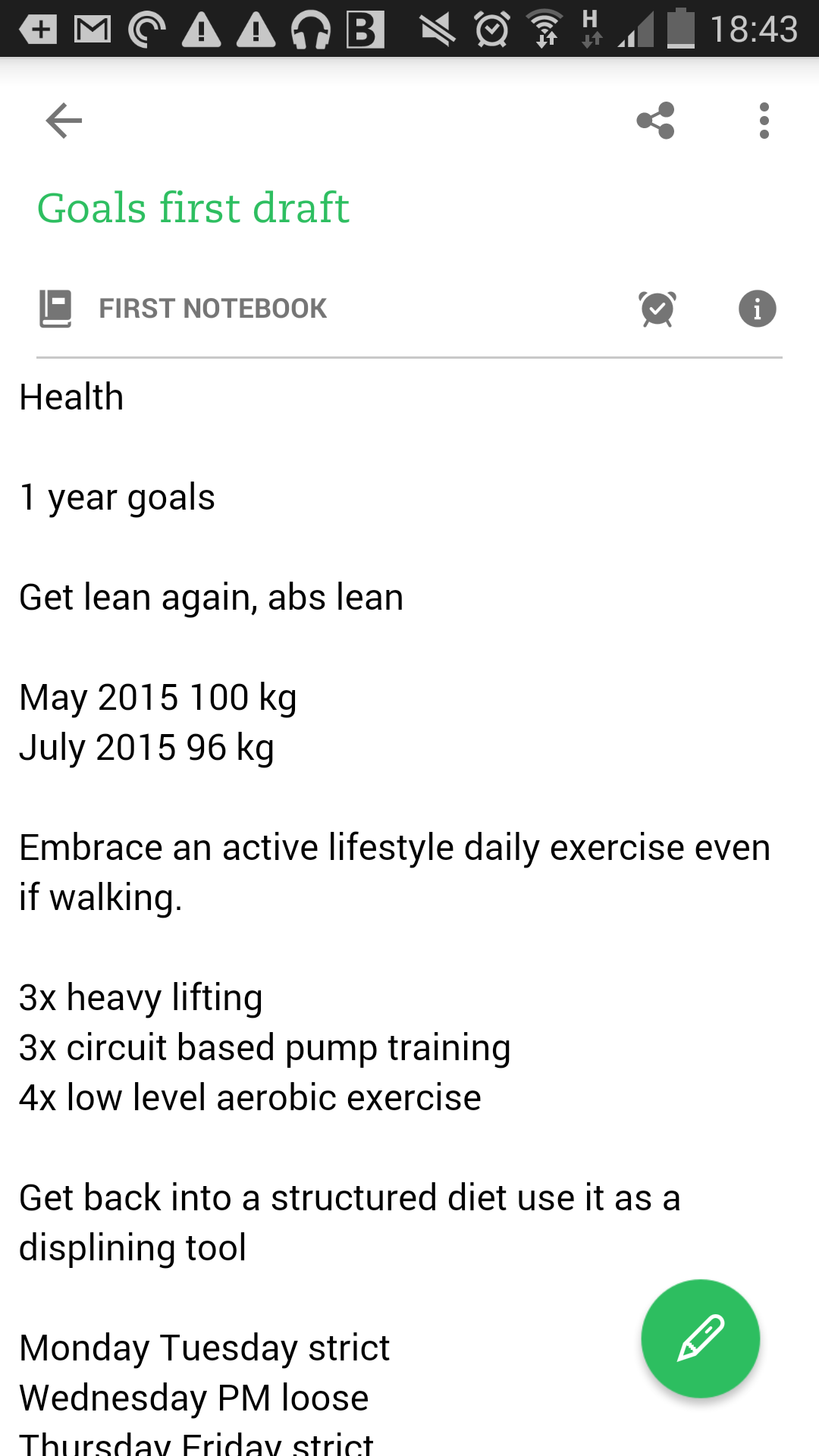Share this note
Screen dimensions: 819x1456
[656, 121]
